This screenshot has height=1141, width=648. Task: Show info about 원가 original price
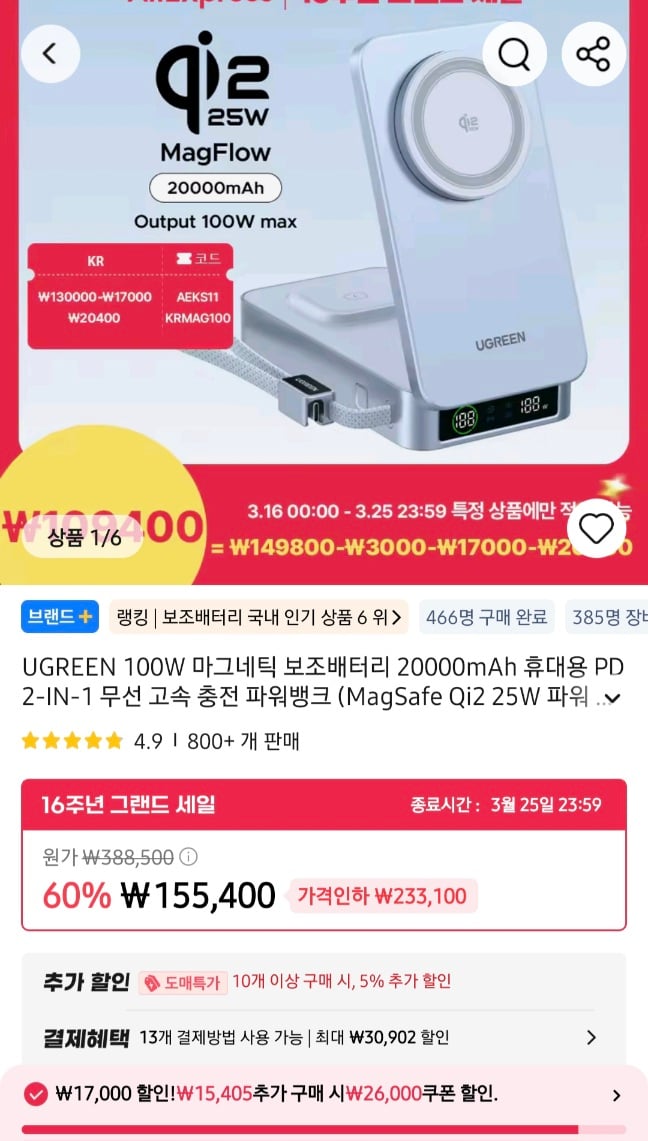point(188,857)
